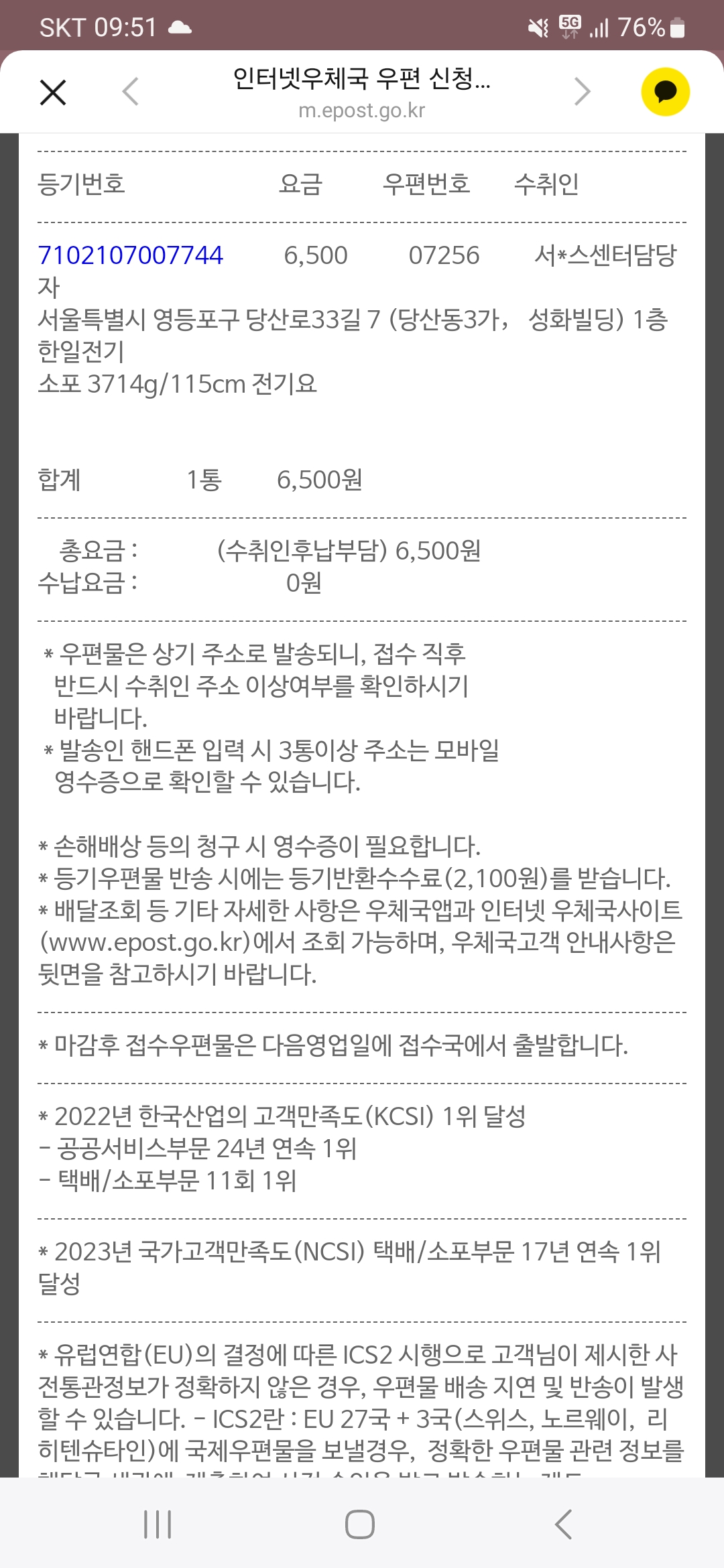Go forward to the next web page
This screenshot has height=1568, width=724.
583,92
